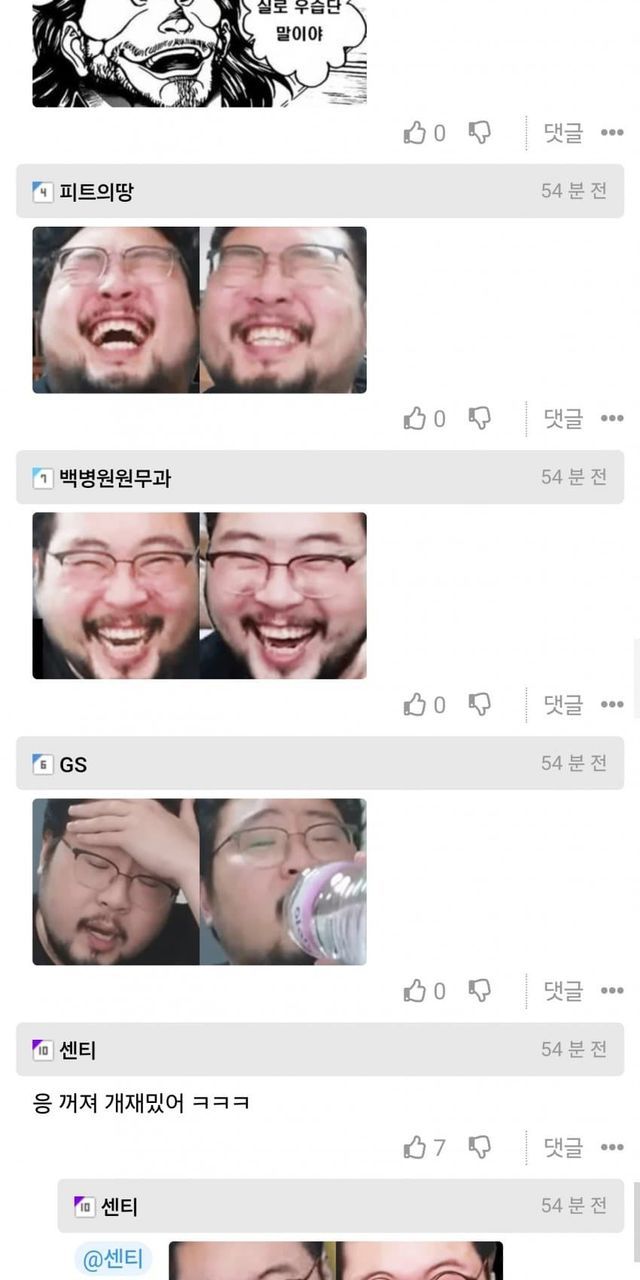Screen dimensions: 640x1280
Task: Dislike GS's comment
Action: pos(480,991)
